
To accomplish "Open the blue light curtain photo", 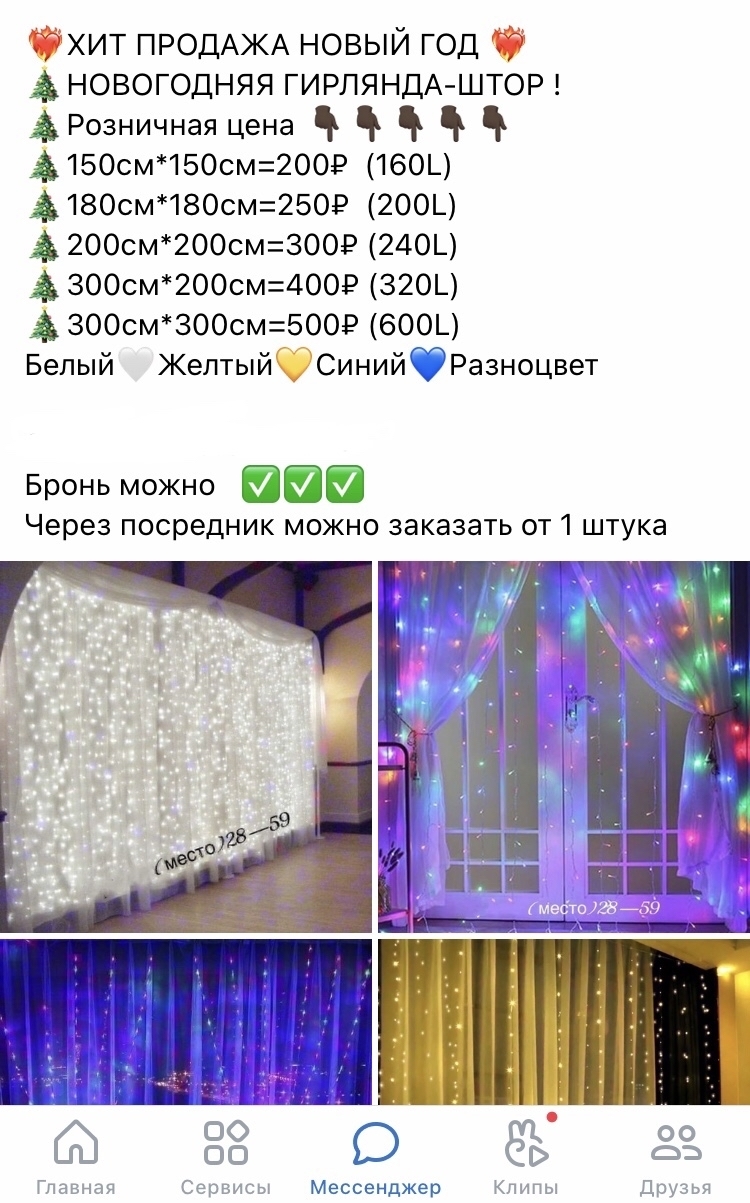I will pos(186,1020).
